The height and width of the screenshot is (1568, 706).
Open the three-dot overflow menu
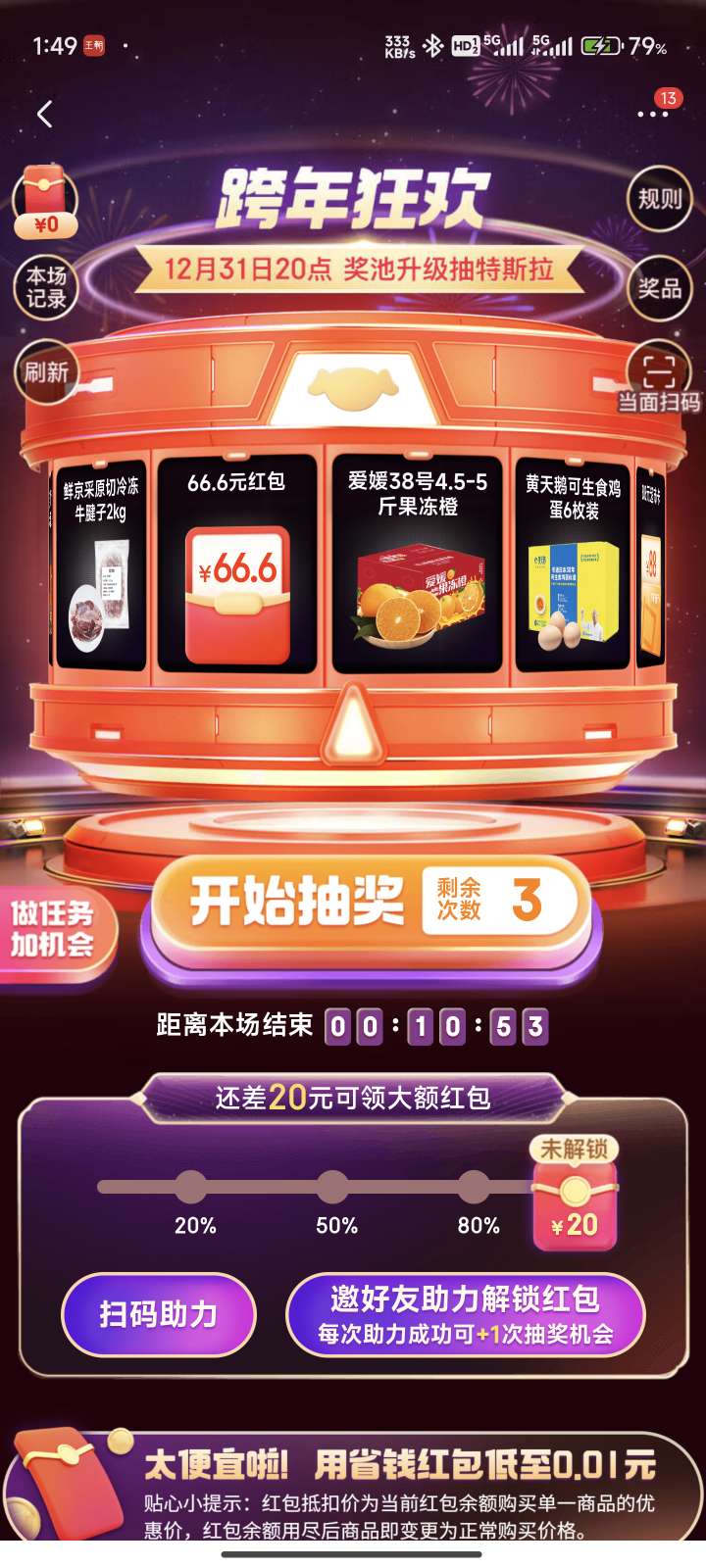652,115
